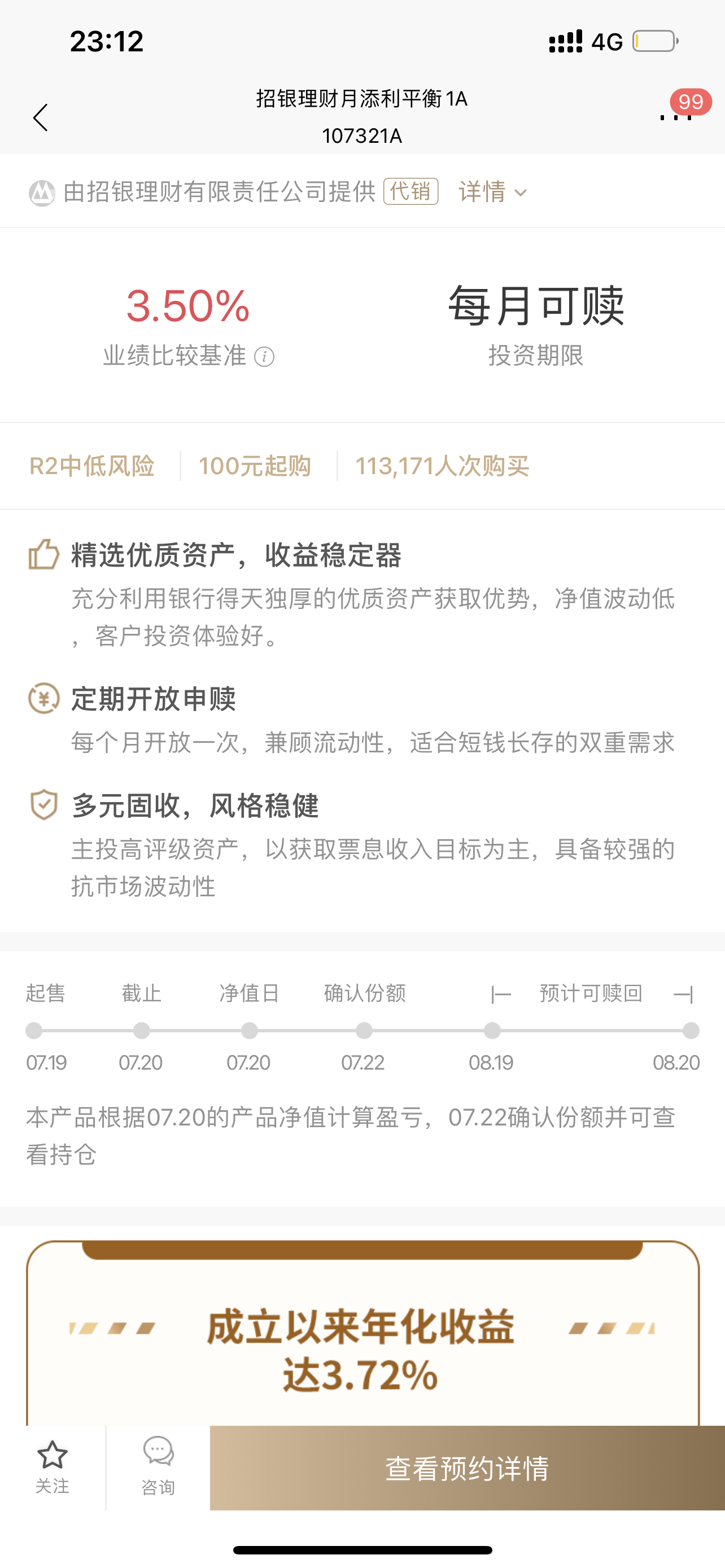Tap 关注 to follow this product
725x1568 pixels.
click(x=53, y=1468)
